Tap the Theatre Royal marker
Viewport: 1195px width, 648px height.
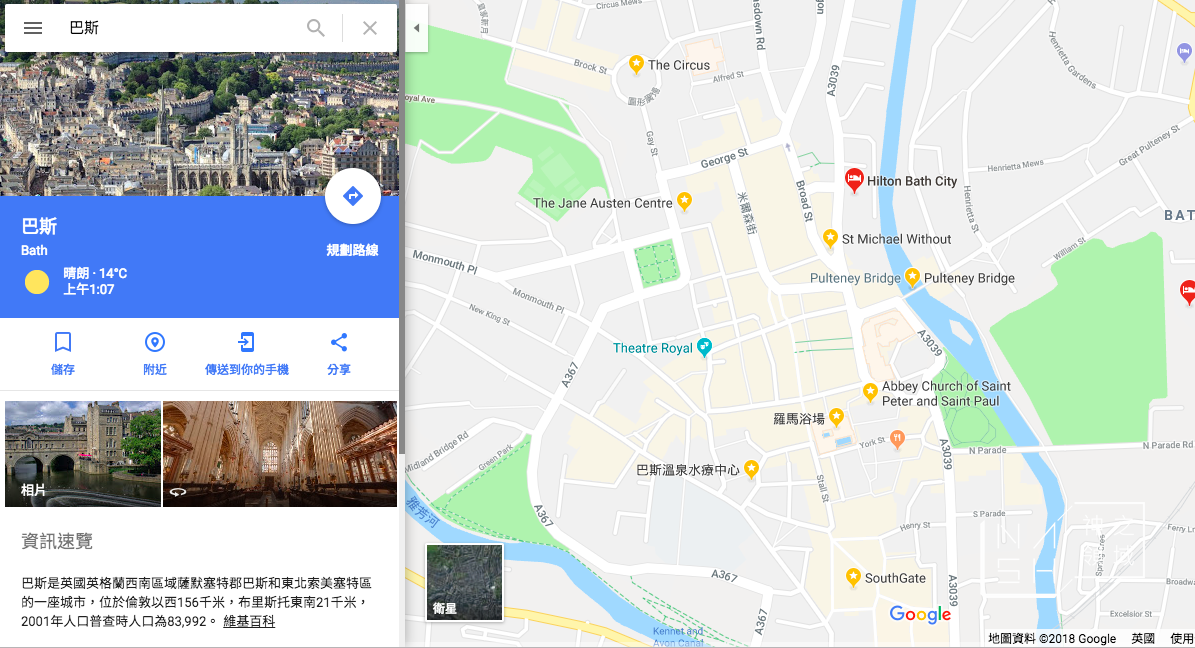(x=704, y=347)
